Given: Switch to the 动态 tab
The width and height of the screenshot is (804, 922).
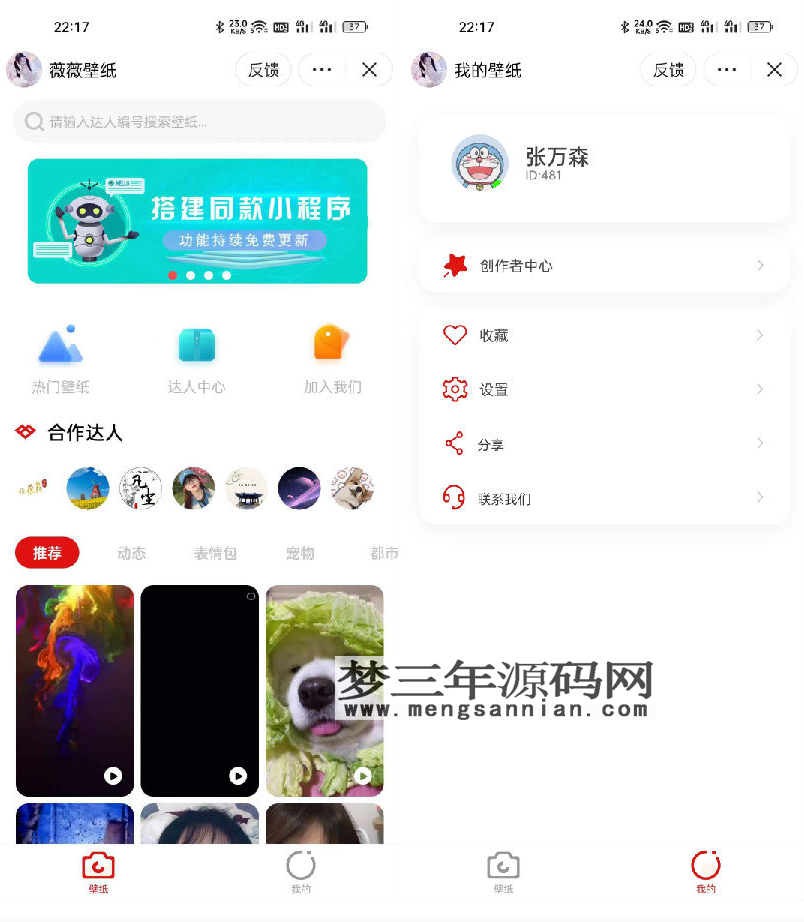Looking at the screenshot, I should [x=131, y=552].
